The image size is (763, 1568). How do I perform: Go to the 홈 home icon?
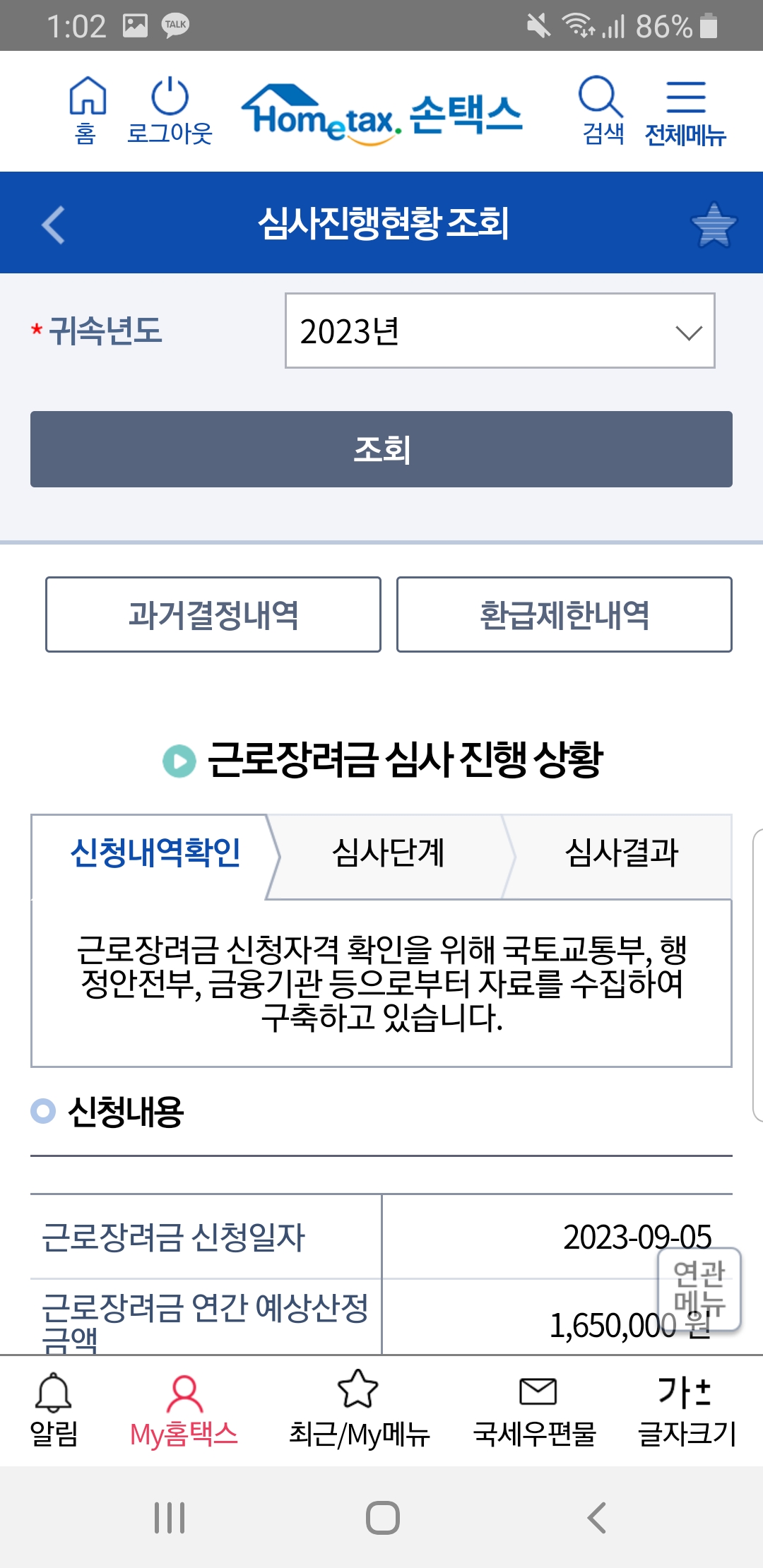point(87,110)
